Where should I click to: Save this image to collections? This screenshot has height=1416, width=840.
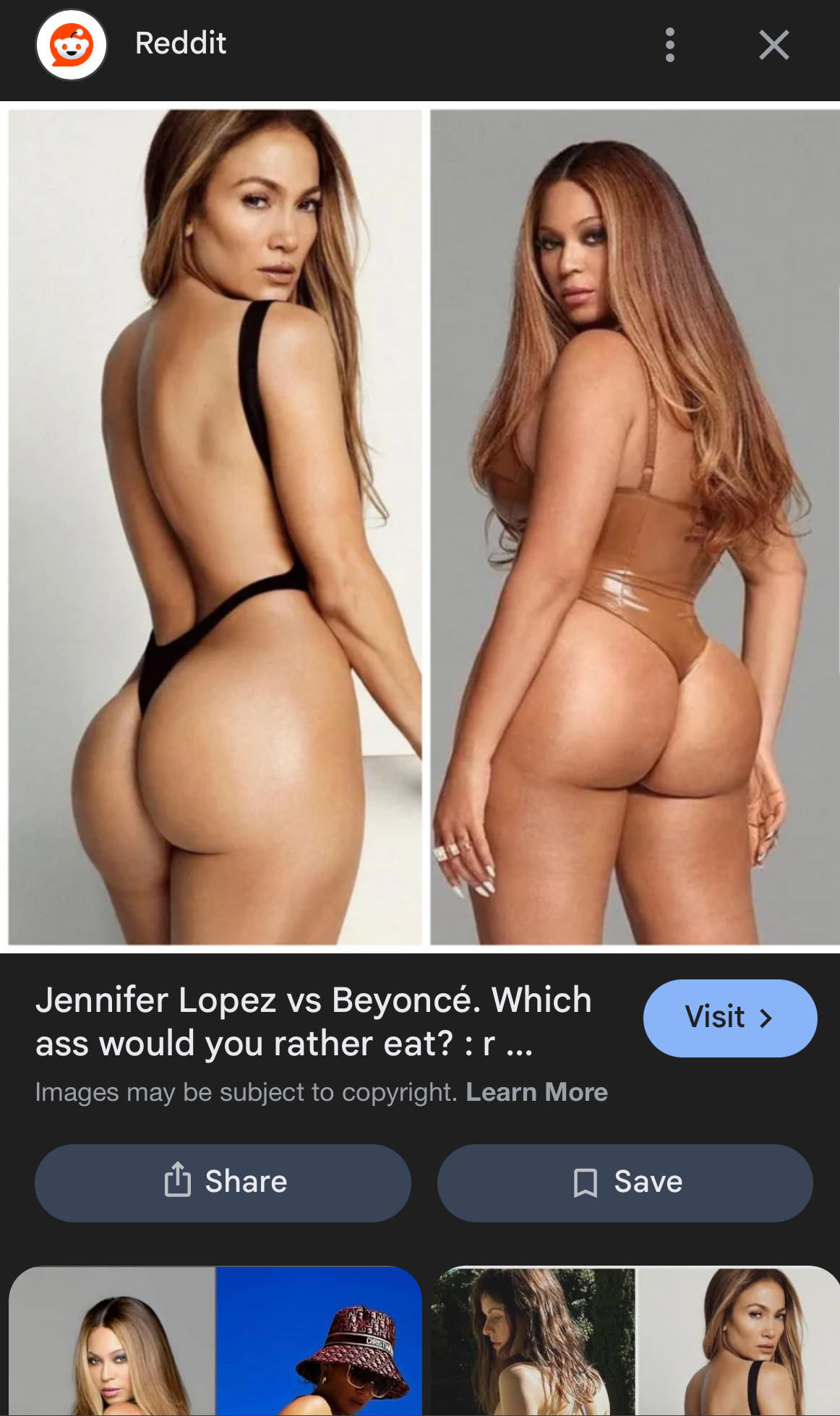pos(625,1183)
